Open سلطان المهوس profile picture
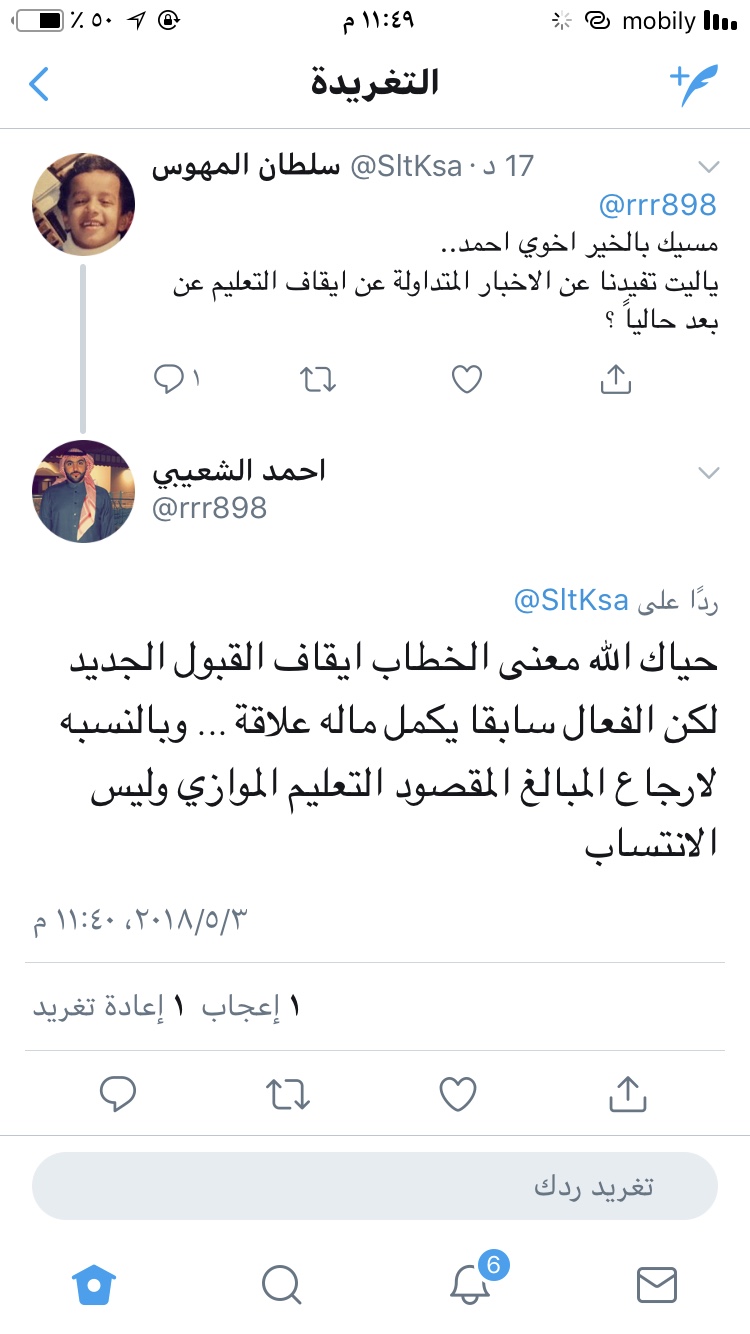This screenshot has height=1334, width=750. coord(84,204)
